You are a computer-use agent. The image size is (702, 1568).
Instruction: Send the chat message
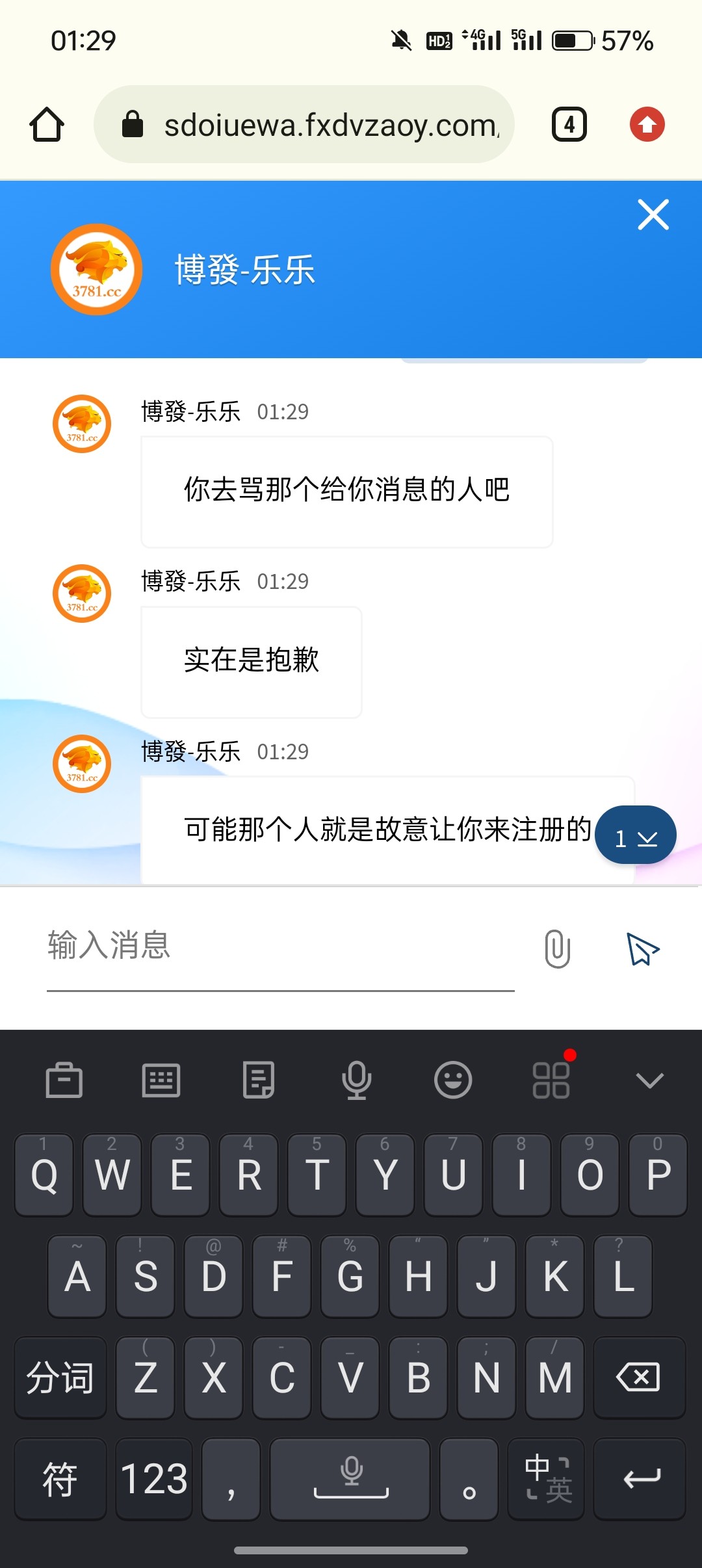642,949
